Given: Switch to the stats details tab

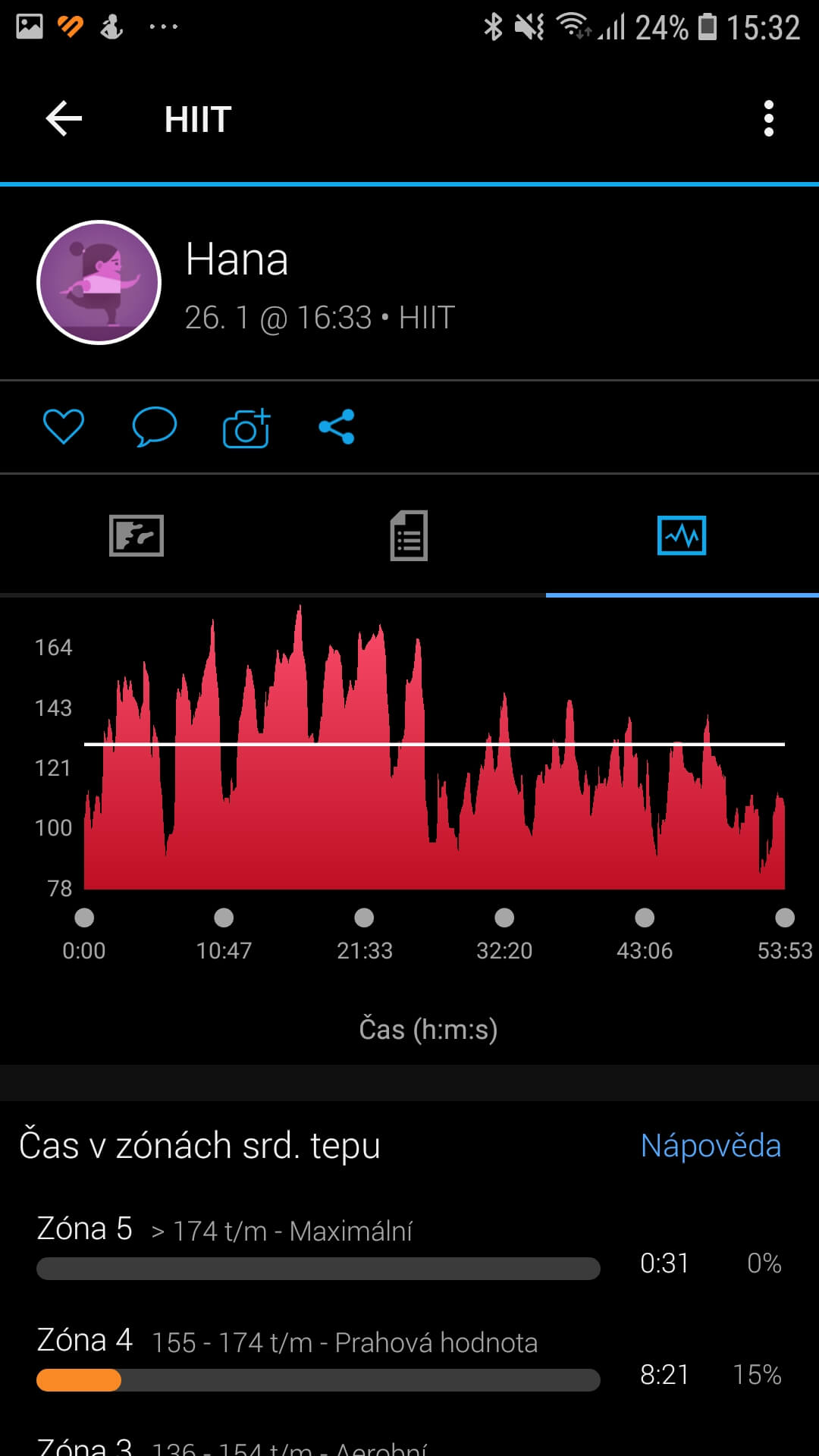Looking at the screenshot, I should pos(409,535).
